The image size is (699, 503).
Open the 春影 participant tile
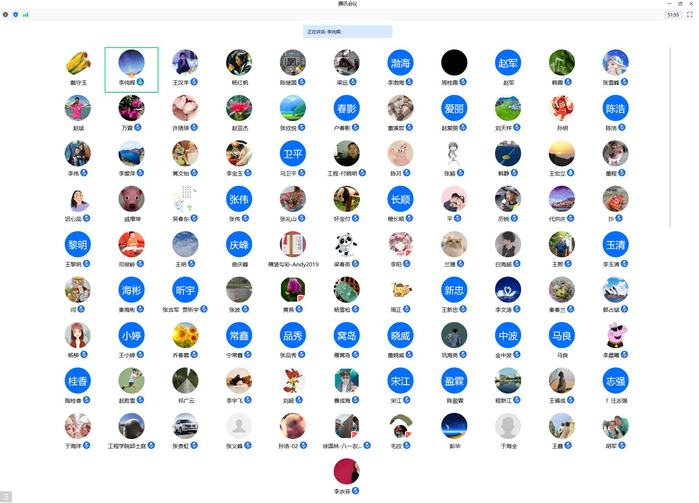pos(346,108)
